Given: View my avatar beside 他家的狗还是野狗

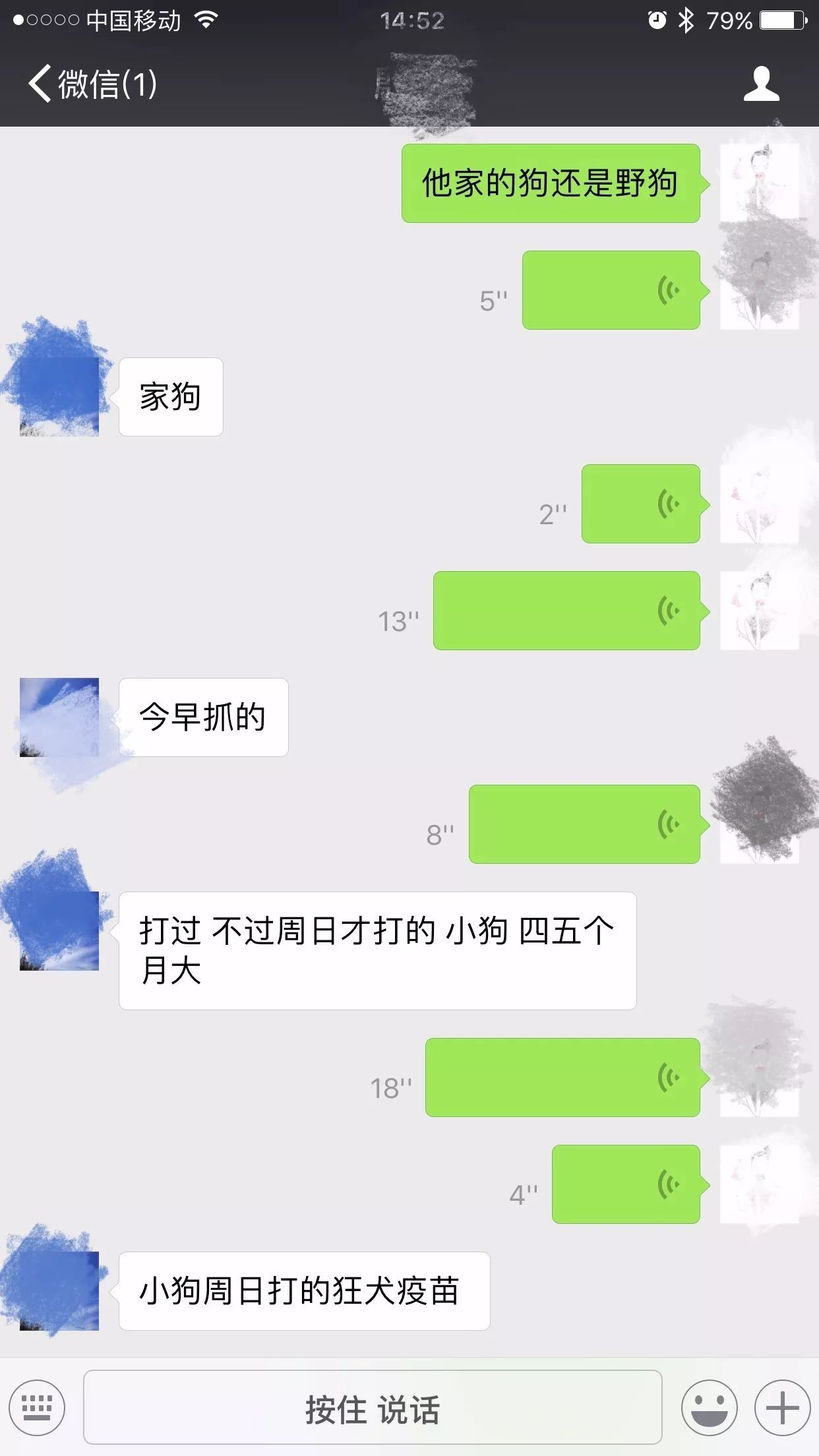Looking at the screenshot, I should (x=759, y=183).
